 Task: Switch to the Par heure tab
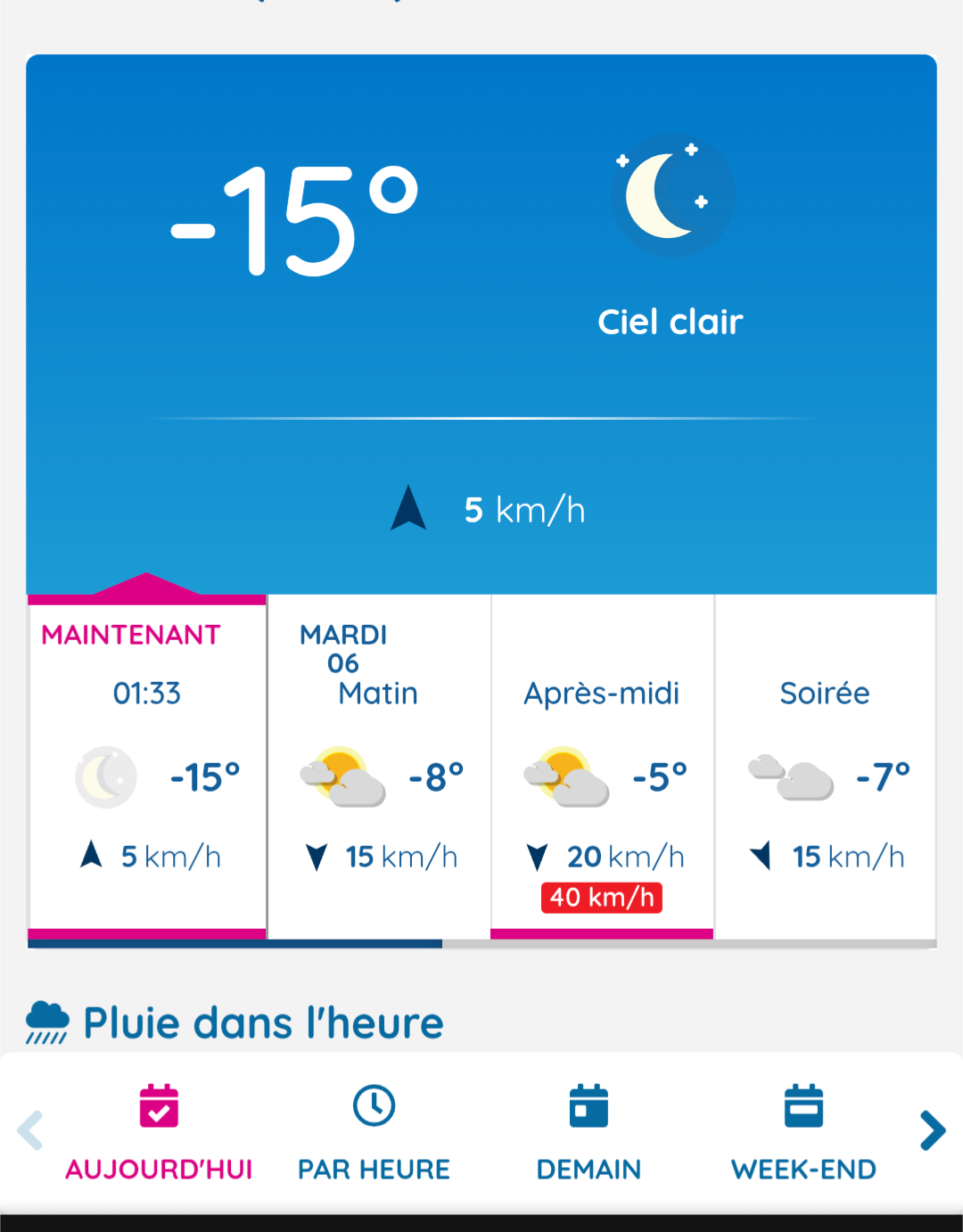click(374, 1132)
